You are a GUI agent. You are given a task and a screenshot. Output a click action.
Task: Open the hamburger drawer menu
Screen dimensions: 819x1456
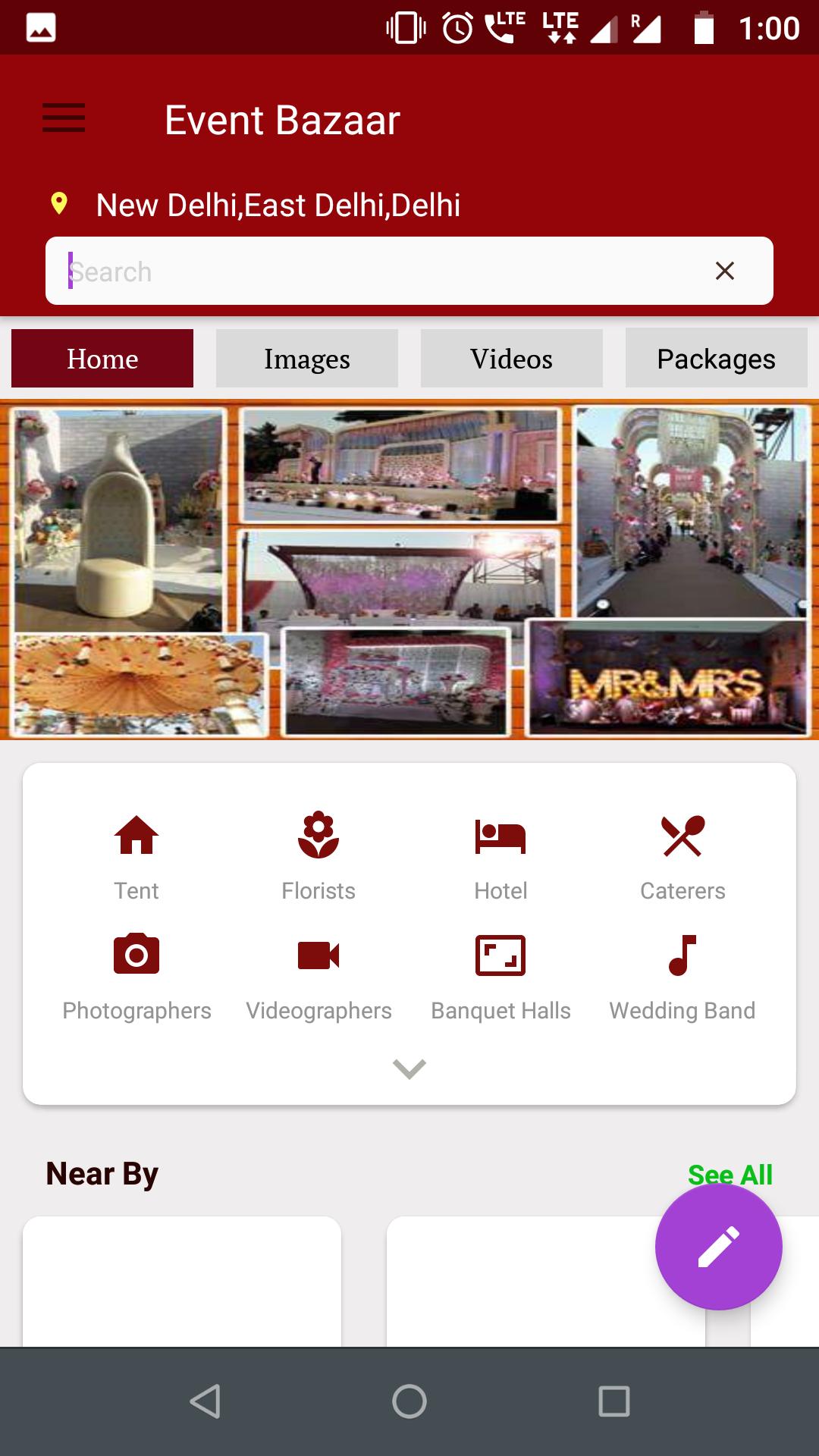[64, 118]
